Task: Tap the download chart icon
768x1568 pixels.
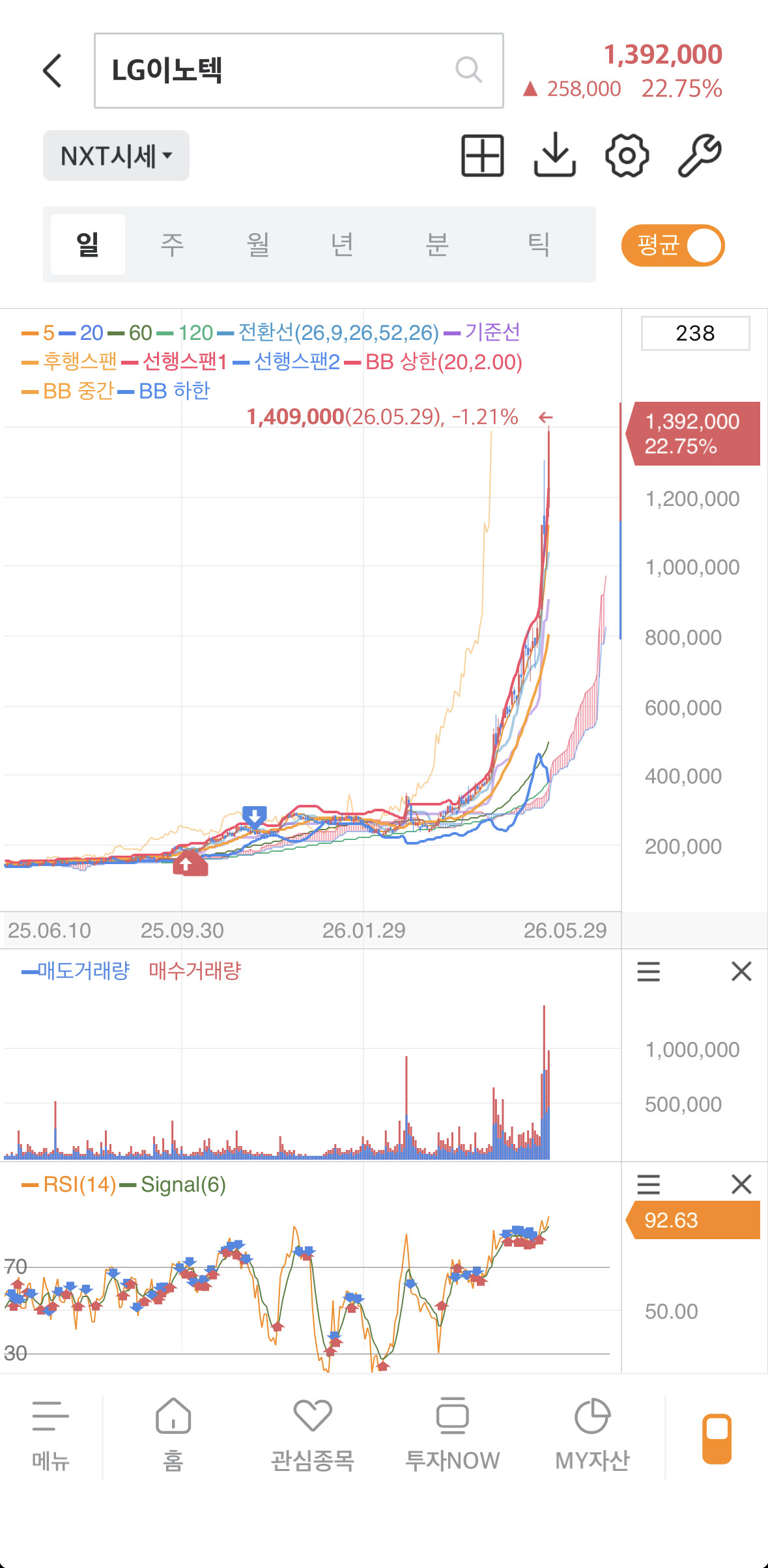Action: [555, 155]
